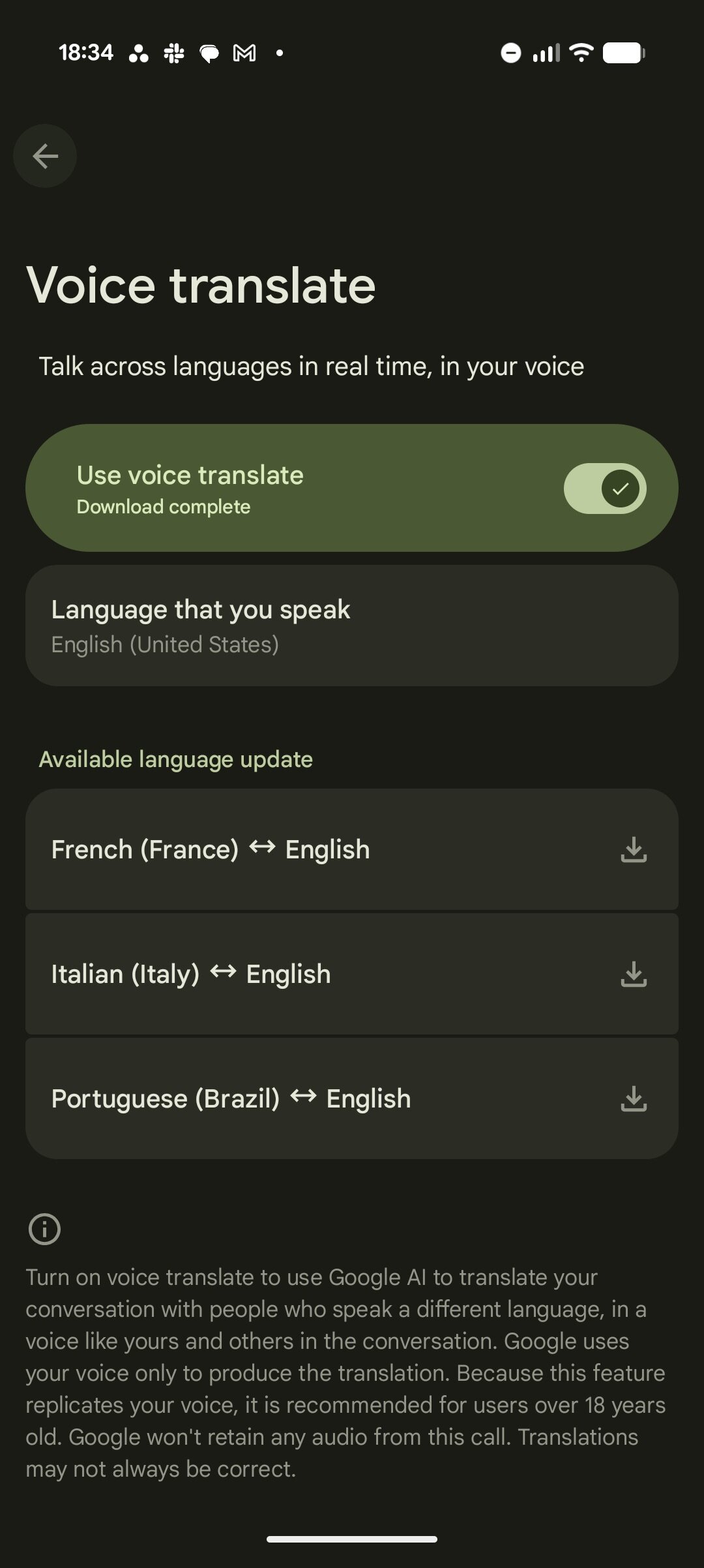This screenshot has height=1568, width=704.
Task: Download Portuguese (Brazil) to English update
Action: (633, 1099)
